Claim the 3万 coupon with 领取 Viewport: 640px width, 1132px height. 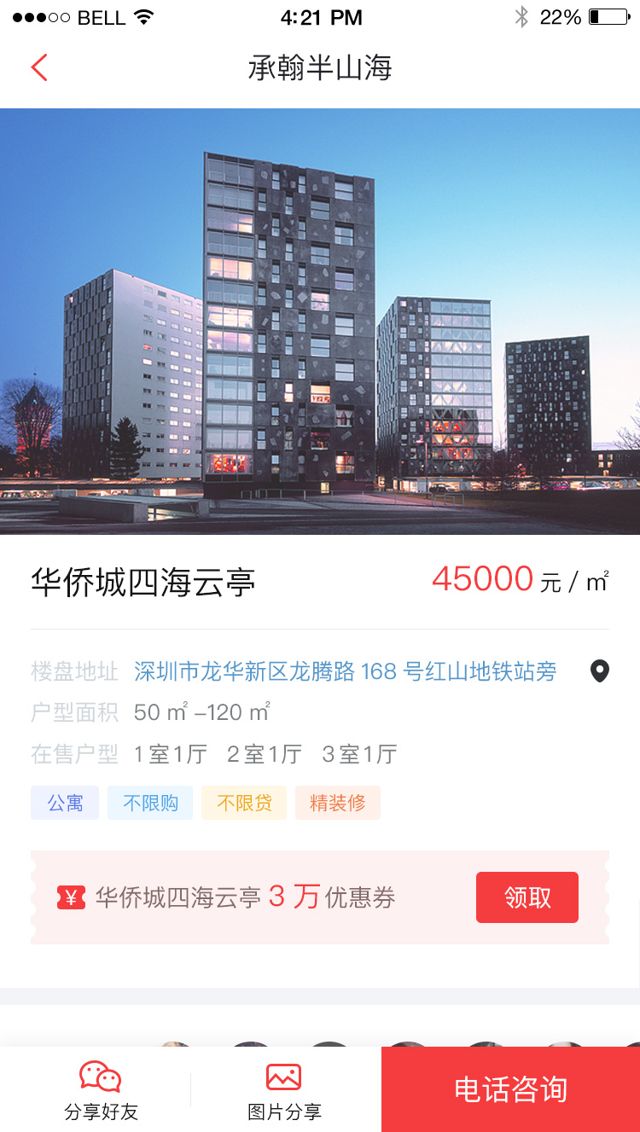[x=527, y=897]
